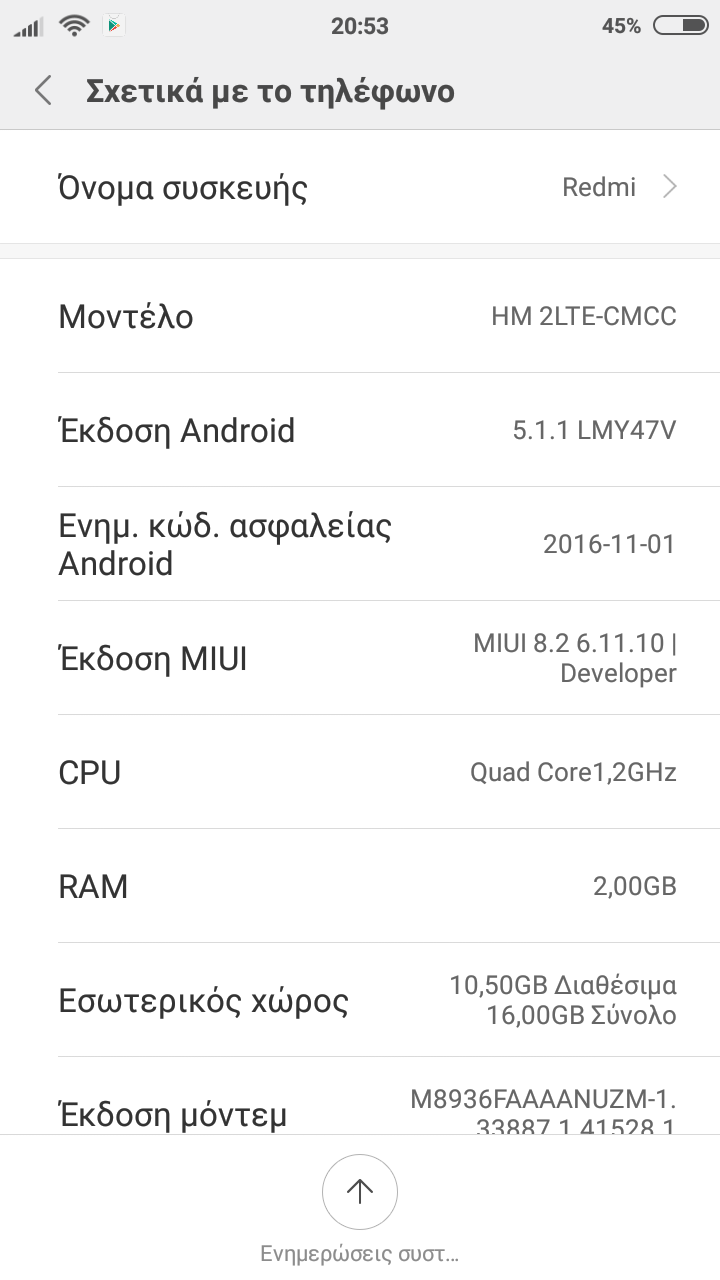Tap the CPU row
The image size is (720, 1280).
pyautogui.click(x=360, y=772)
